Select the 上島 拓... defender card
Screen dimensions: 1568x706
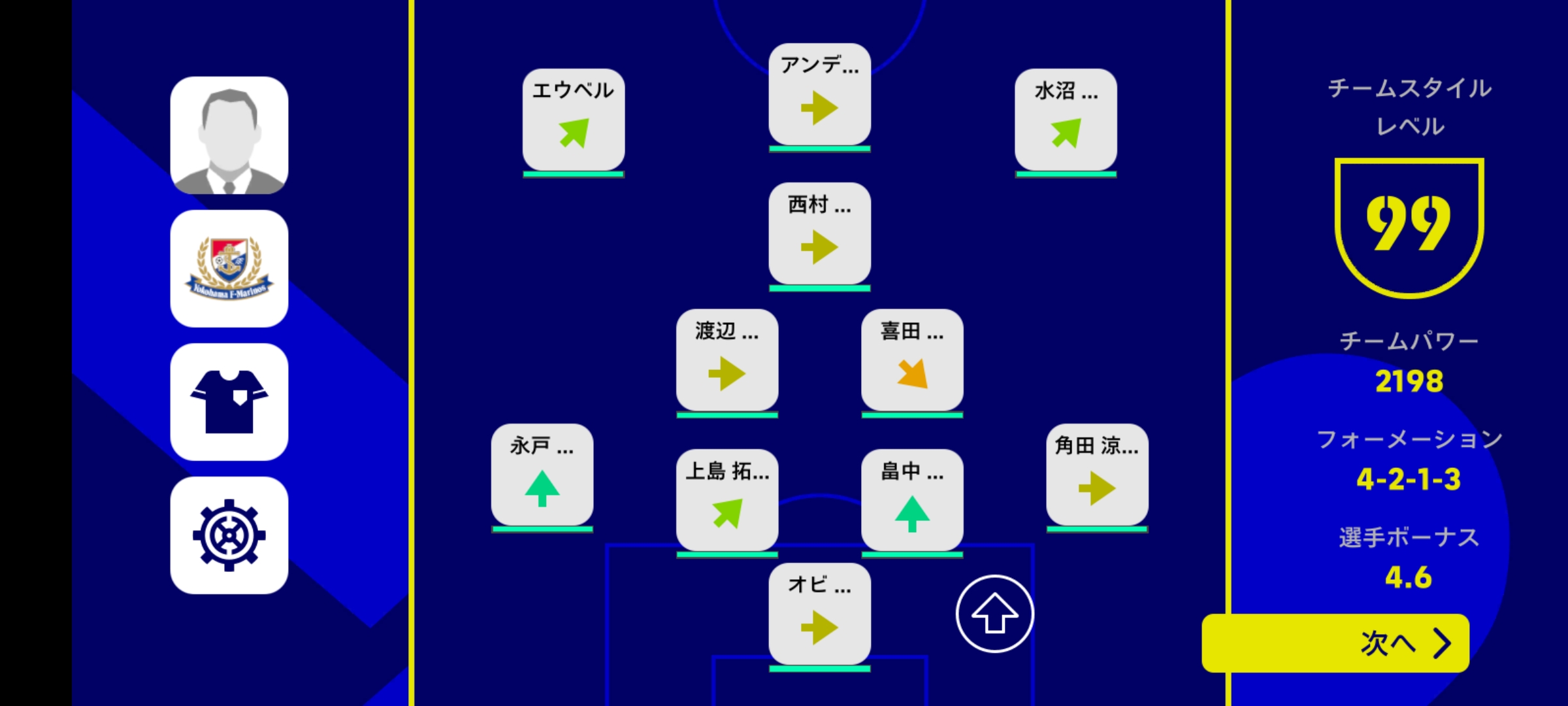727,501
